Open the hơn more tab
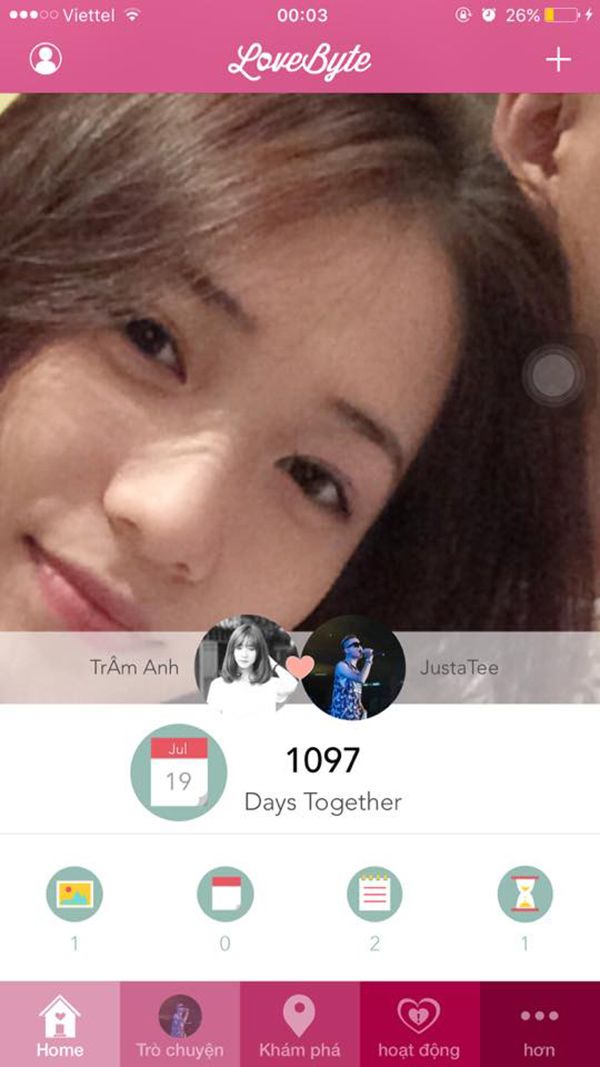The width and height of the screenshot is (600, 1067). 539,1025
